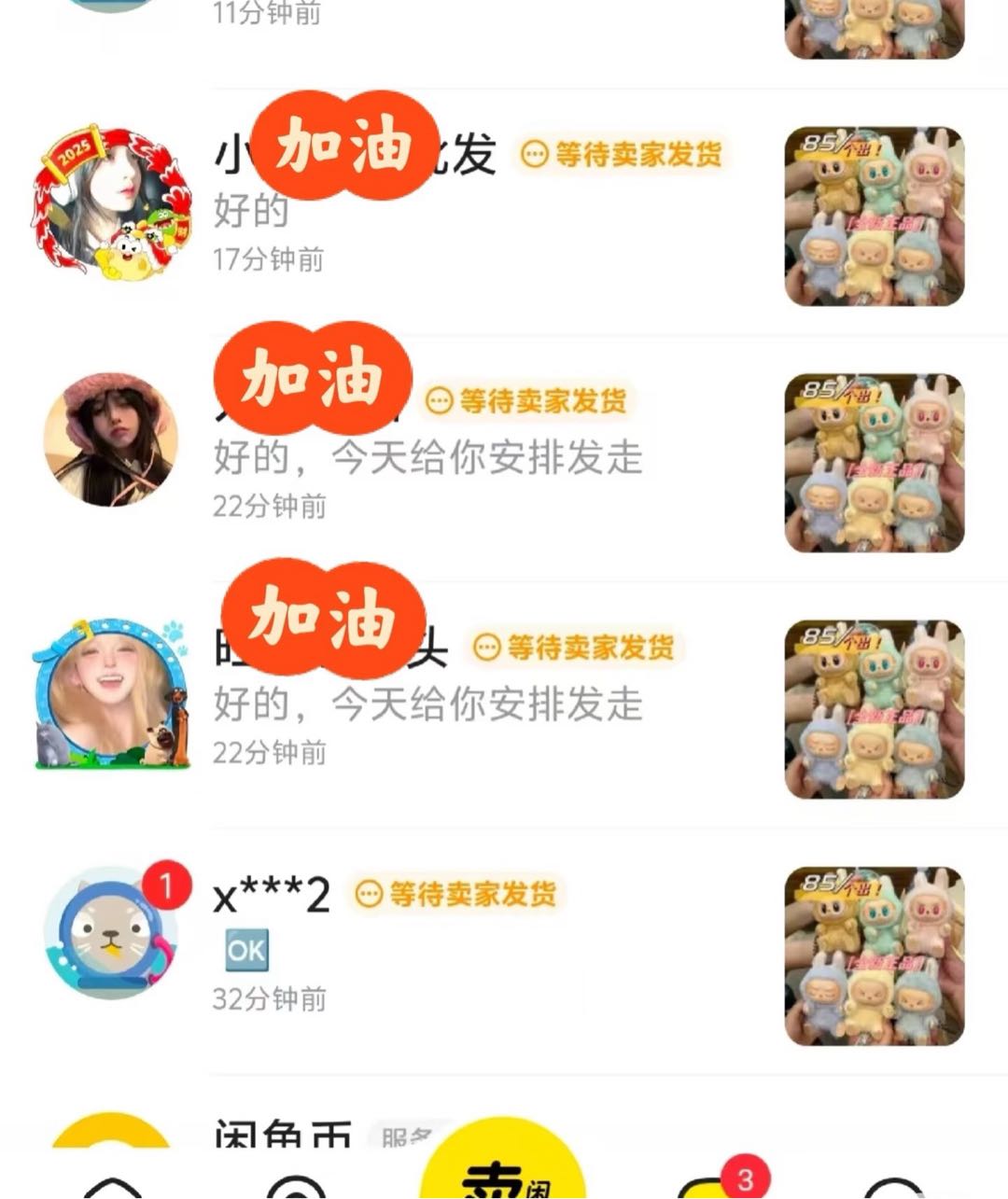This screenshot has width=1008, height=1199.
Task: Tap the pink-hat user's avatar
Action: pyautogui.click(x=112, y=439)
